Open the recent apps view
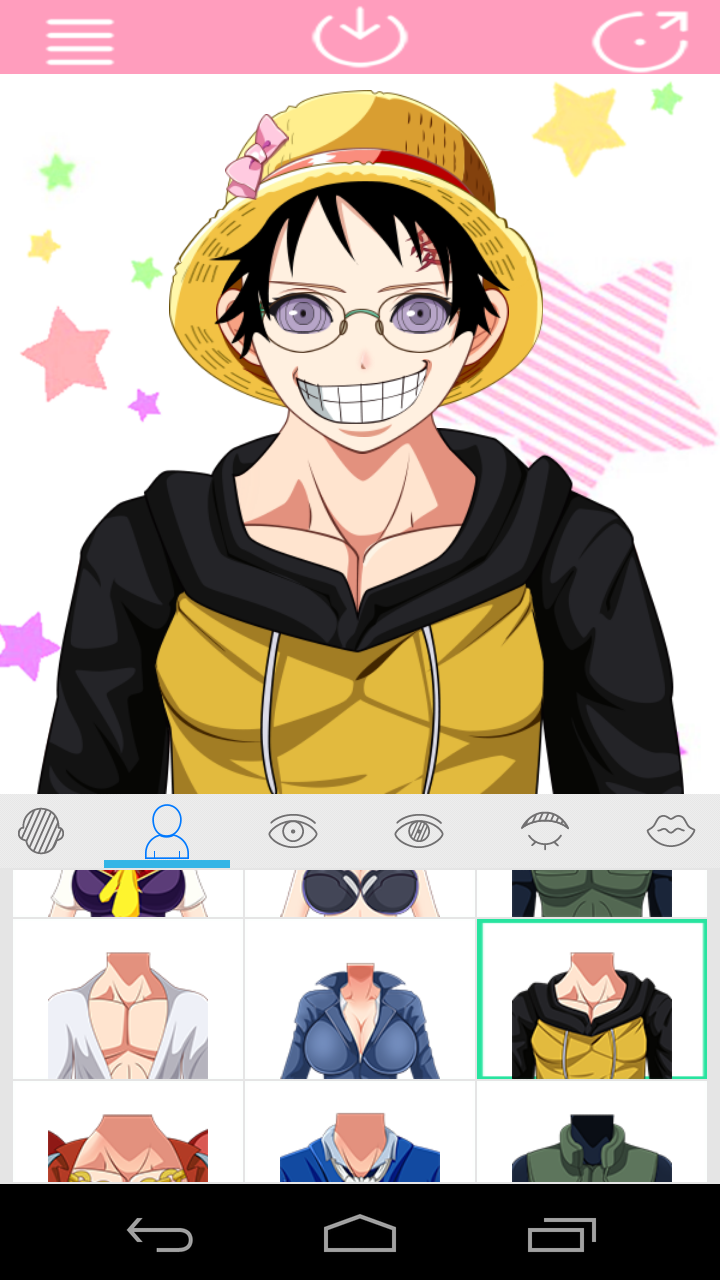 click(561, 1235)
